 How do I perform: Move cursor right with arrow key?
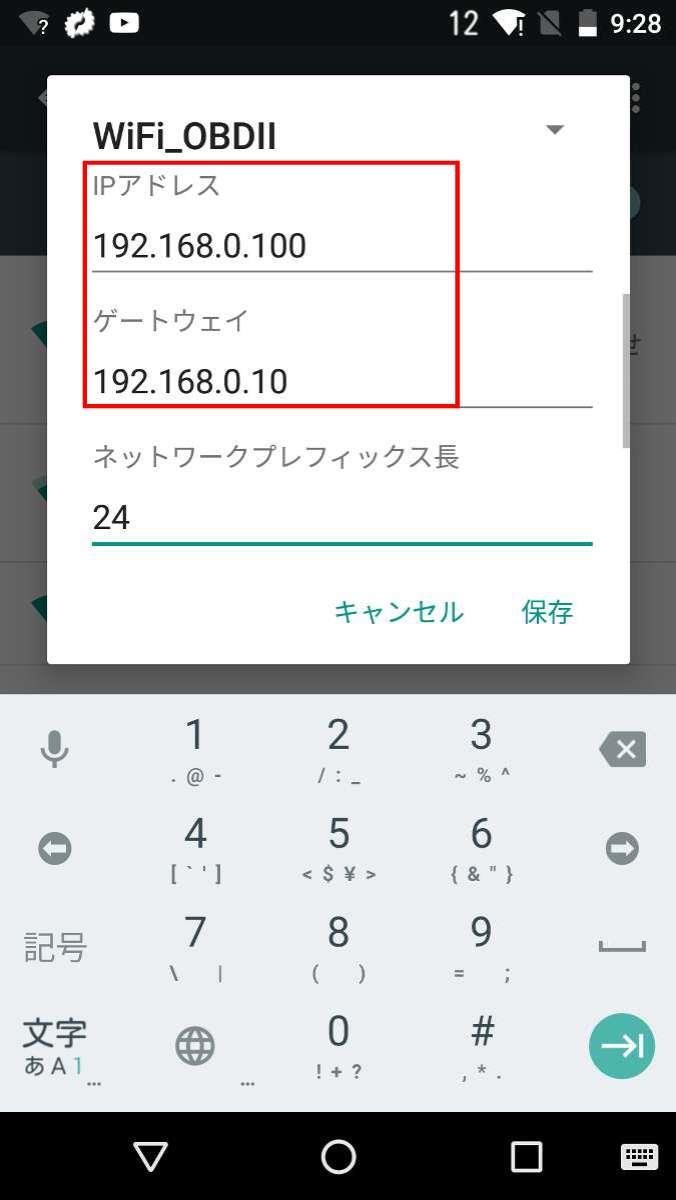pos(622,849)
